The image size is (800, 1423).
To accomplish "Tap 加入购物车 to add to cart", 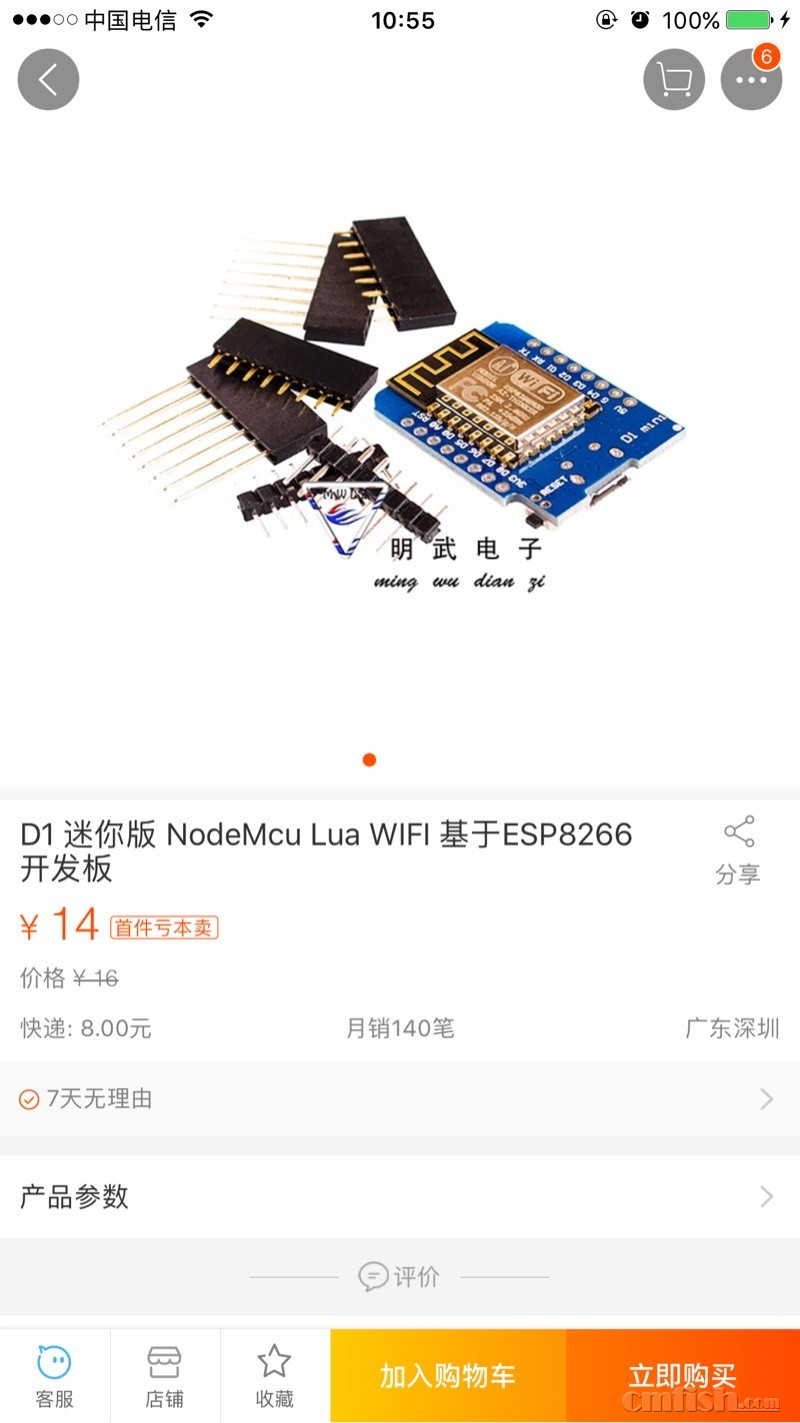I will (x=447, y=1376).
